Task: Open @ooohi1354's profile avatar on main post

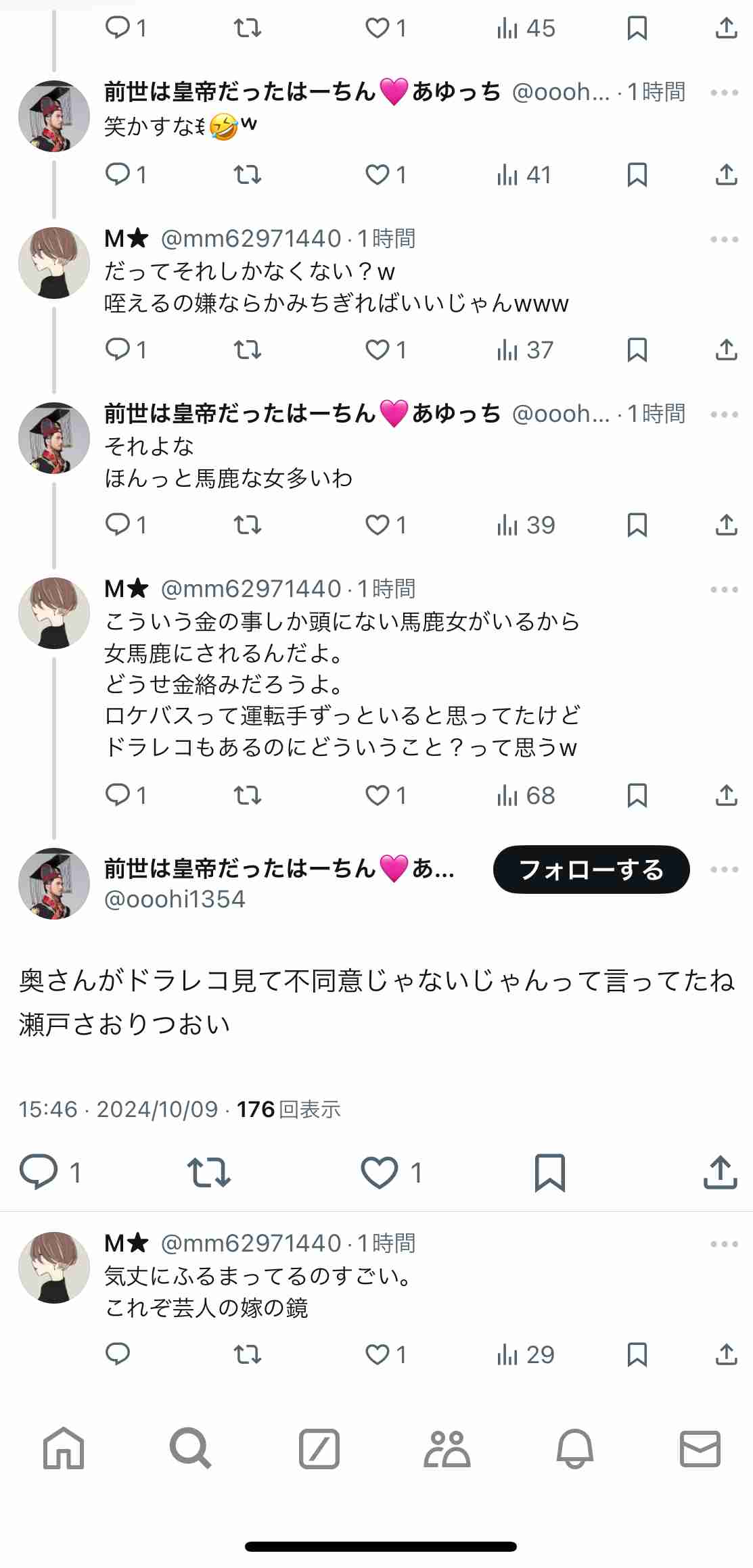Action: point(54,883)
